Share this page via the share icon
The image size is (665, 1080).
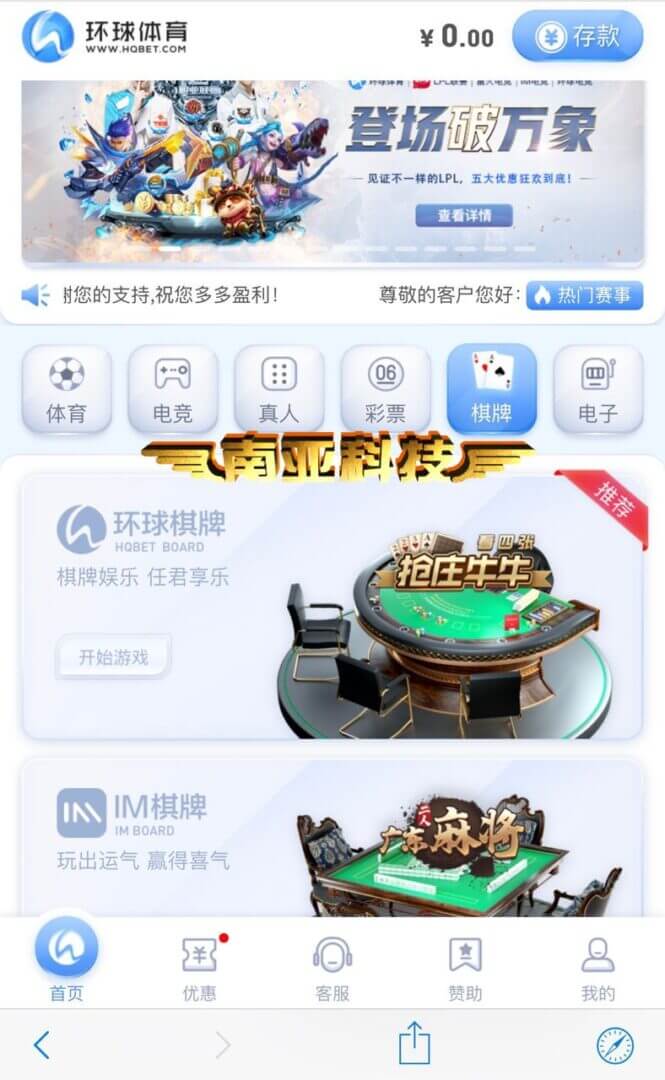pyautogui.click(x=414, y=1044)
